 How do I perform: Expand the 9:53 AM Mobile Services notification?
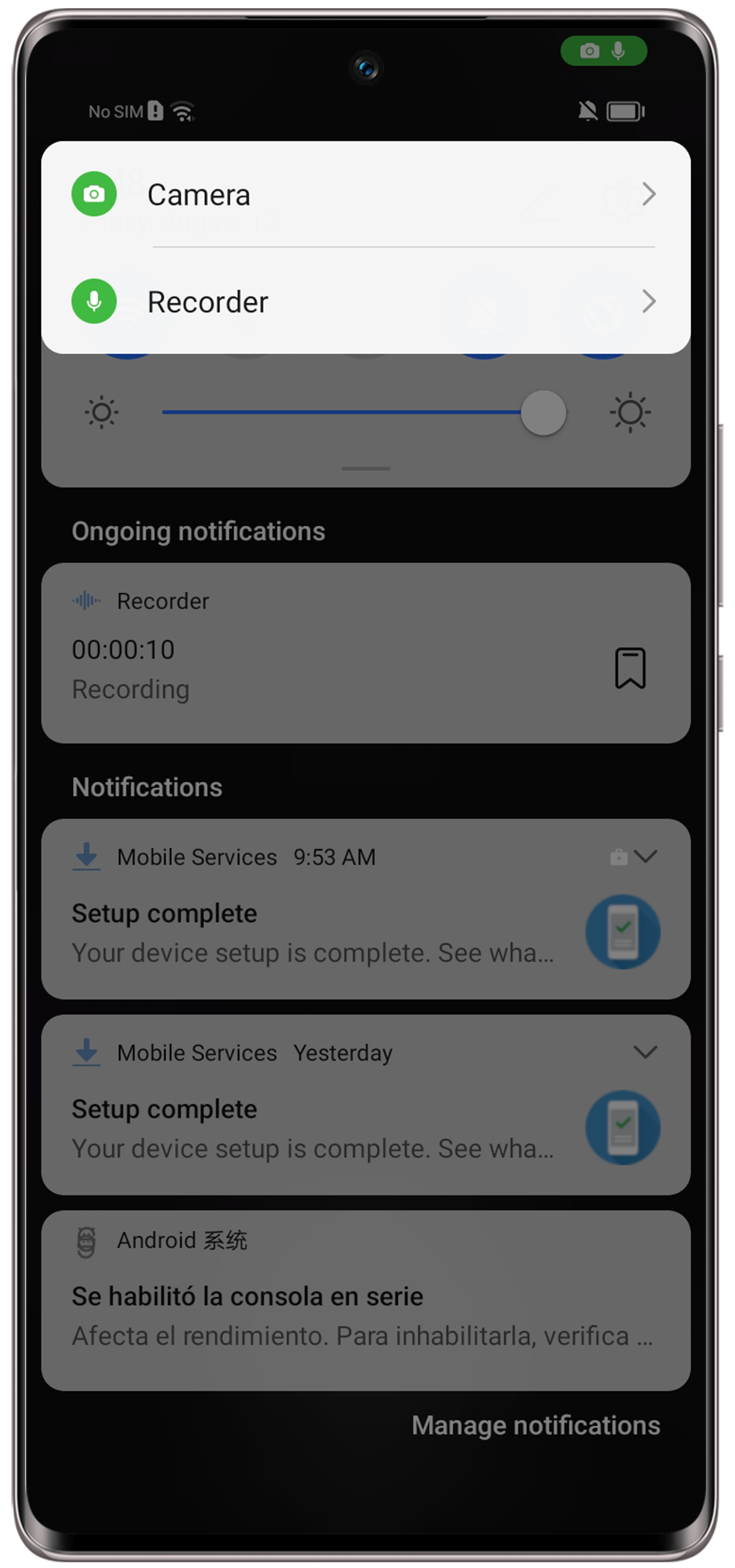pyautogui.click(x=645, y=856)
